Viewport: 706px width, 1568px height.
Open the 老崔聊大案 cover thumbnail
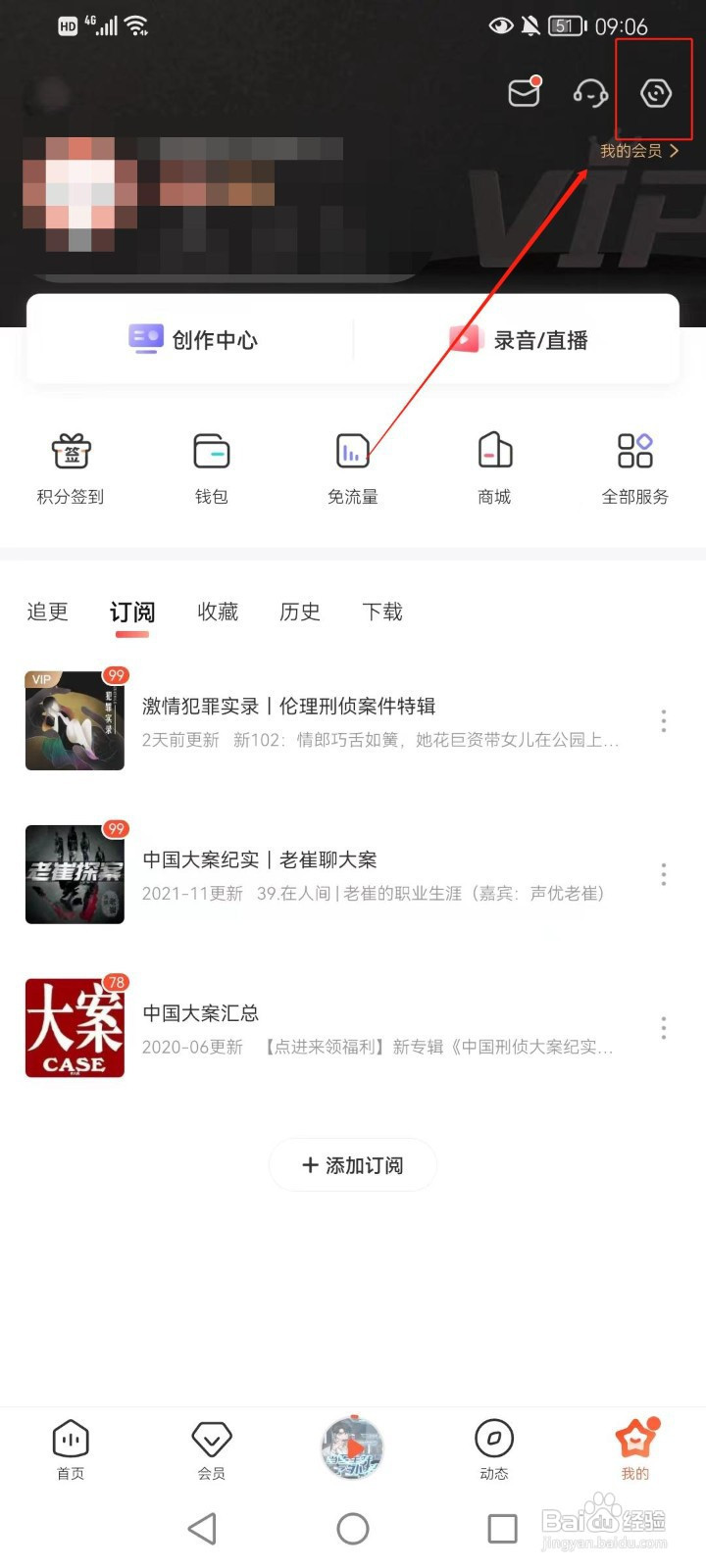click(x=75, y=873)
